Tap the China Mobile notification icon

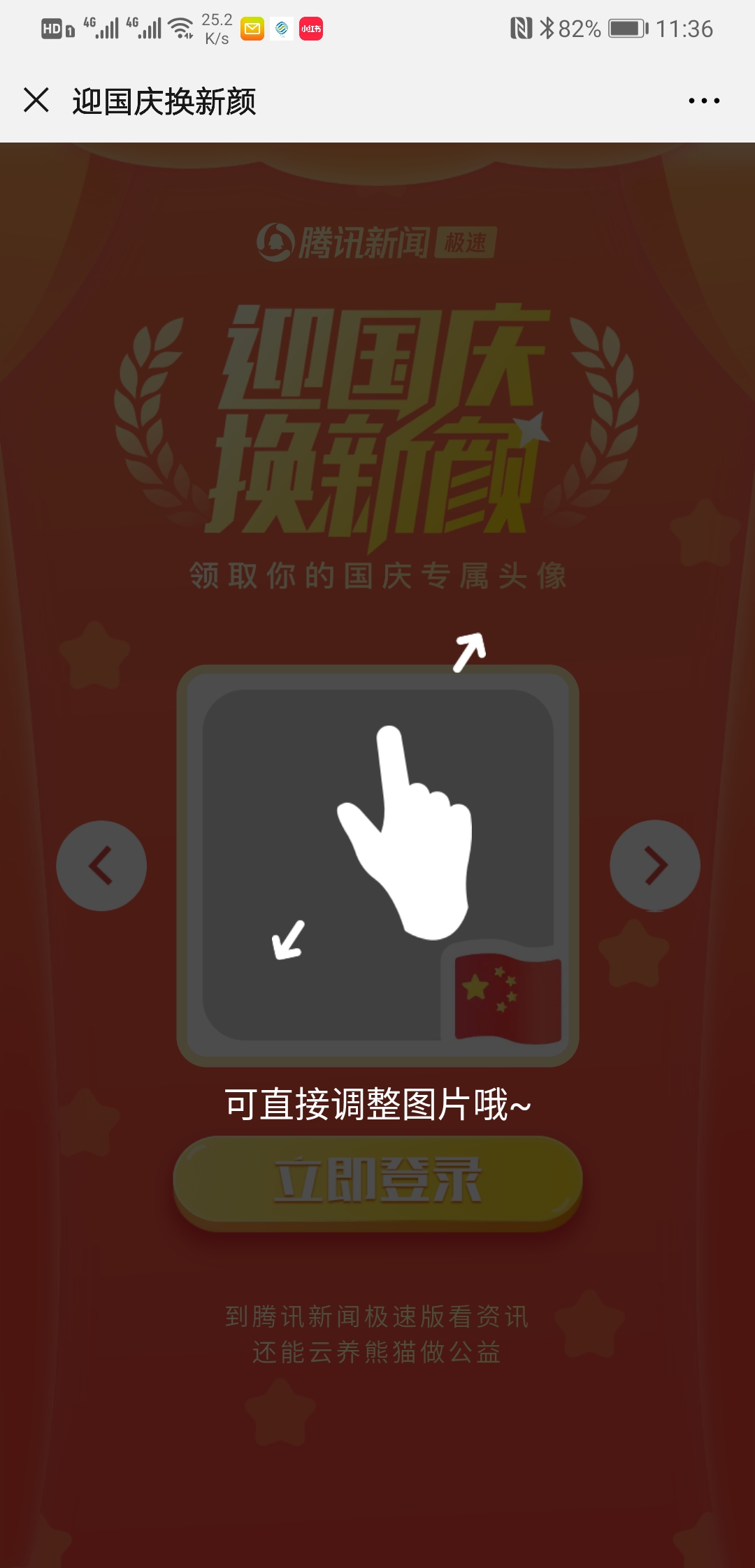coord(282,29)
